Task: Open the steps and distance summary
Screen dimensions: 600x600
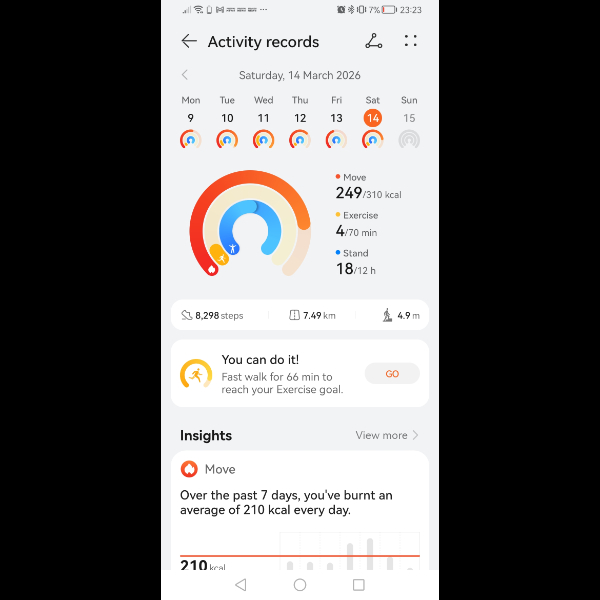Action: tap(300, 315)
